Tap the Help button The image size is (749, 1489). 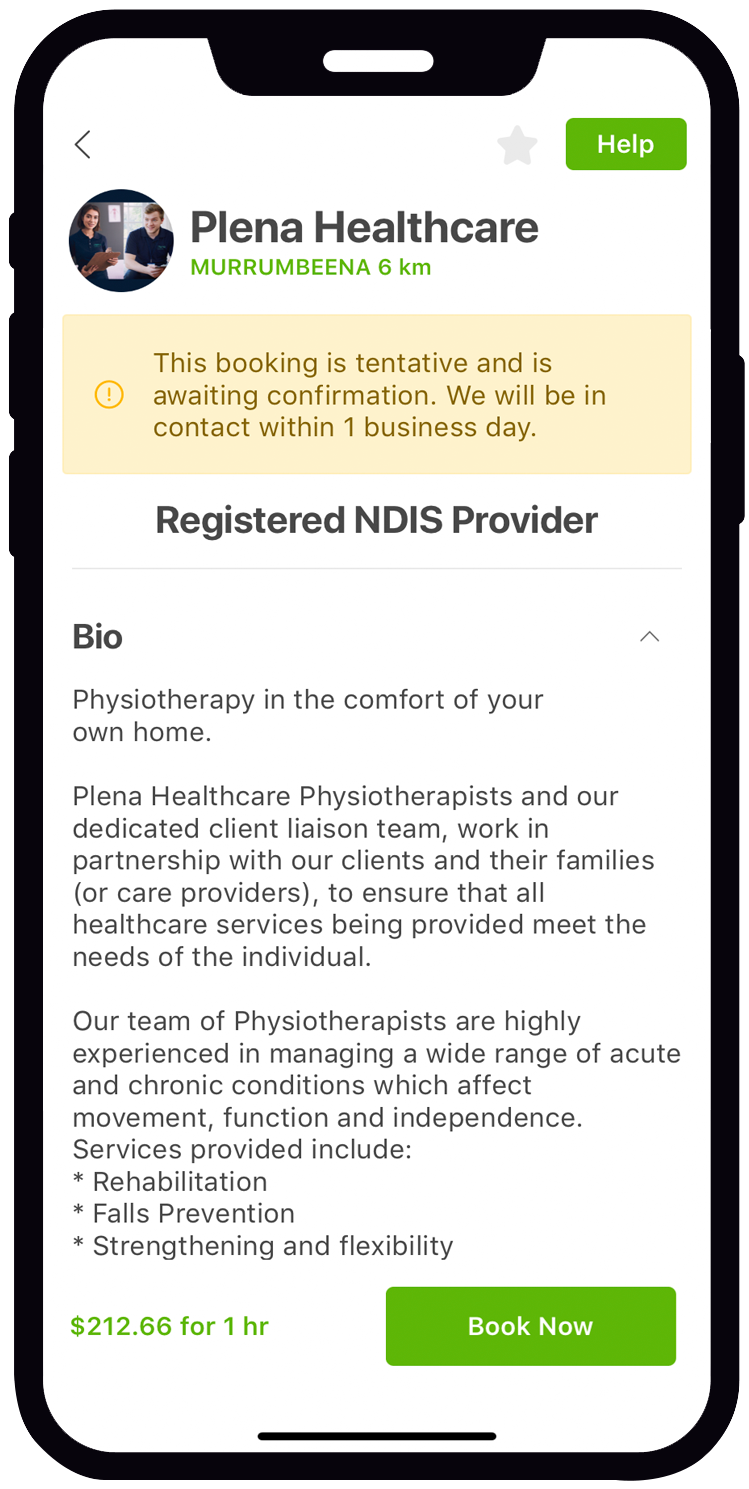(x=625, y=144)
